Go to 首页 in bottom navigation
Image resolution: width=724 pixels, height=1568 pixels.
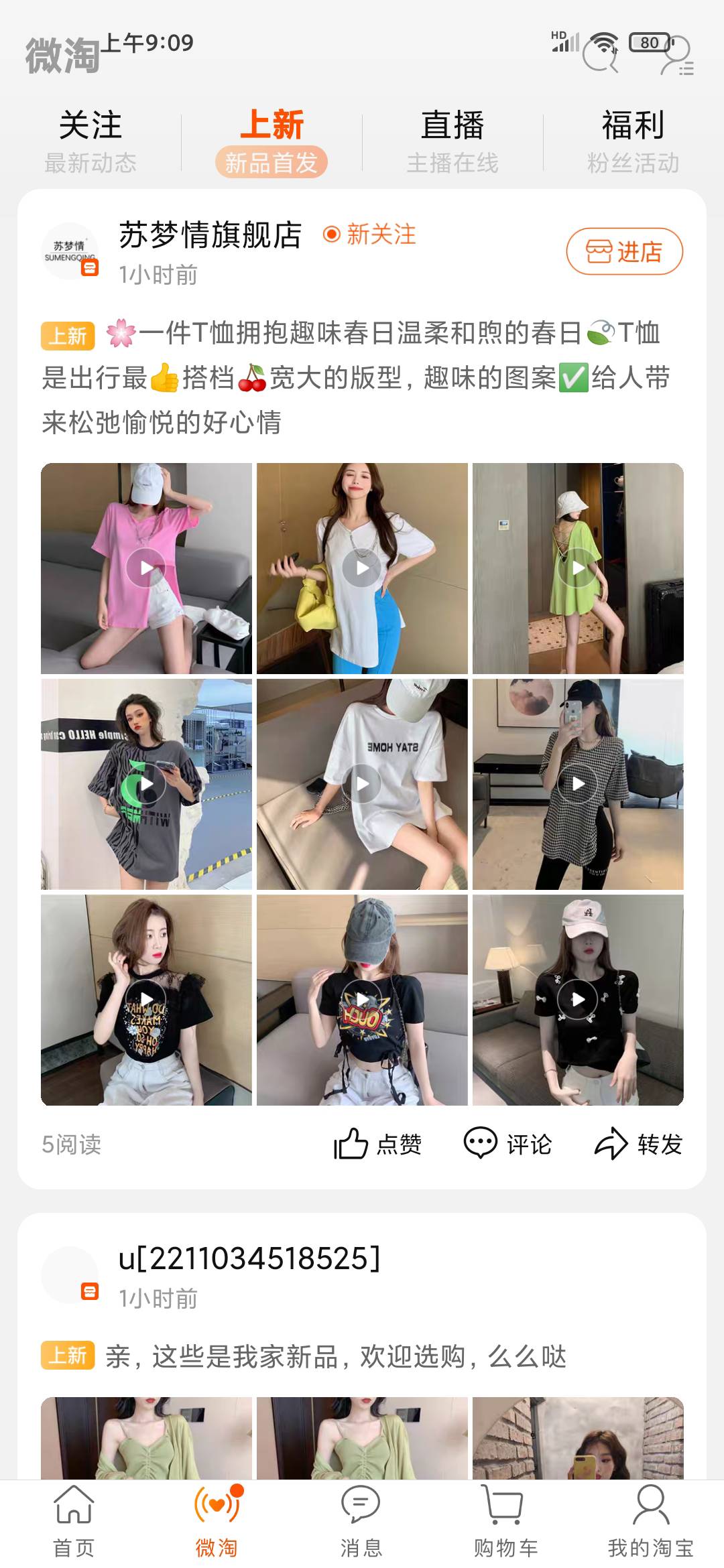pyautogui.click(x=74, y=1521)
